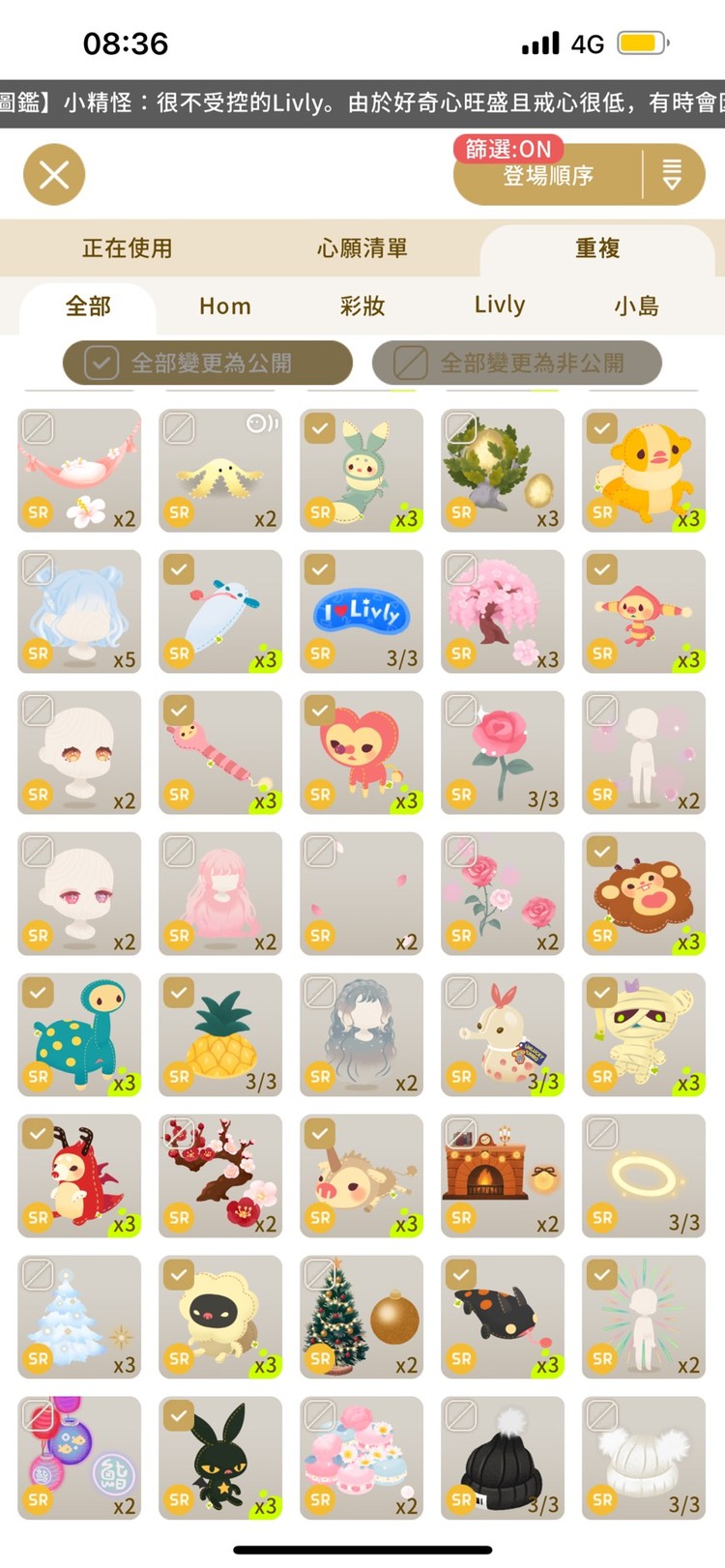Tap 全部變更為非公開 button
This screenshot has height=1568, width=725.
tap(517, 363)
